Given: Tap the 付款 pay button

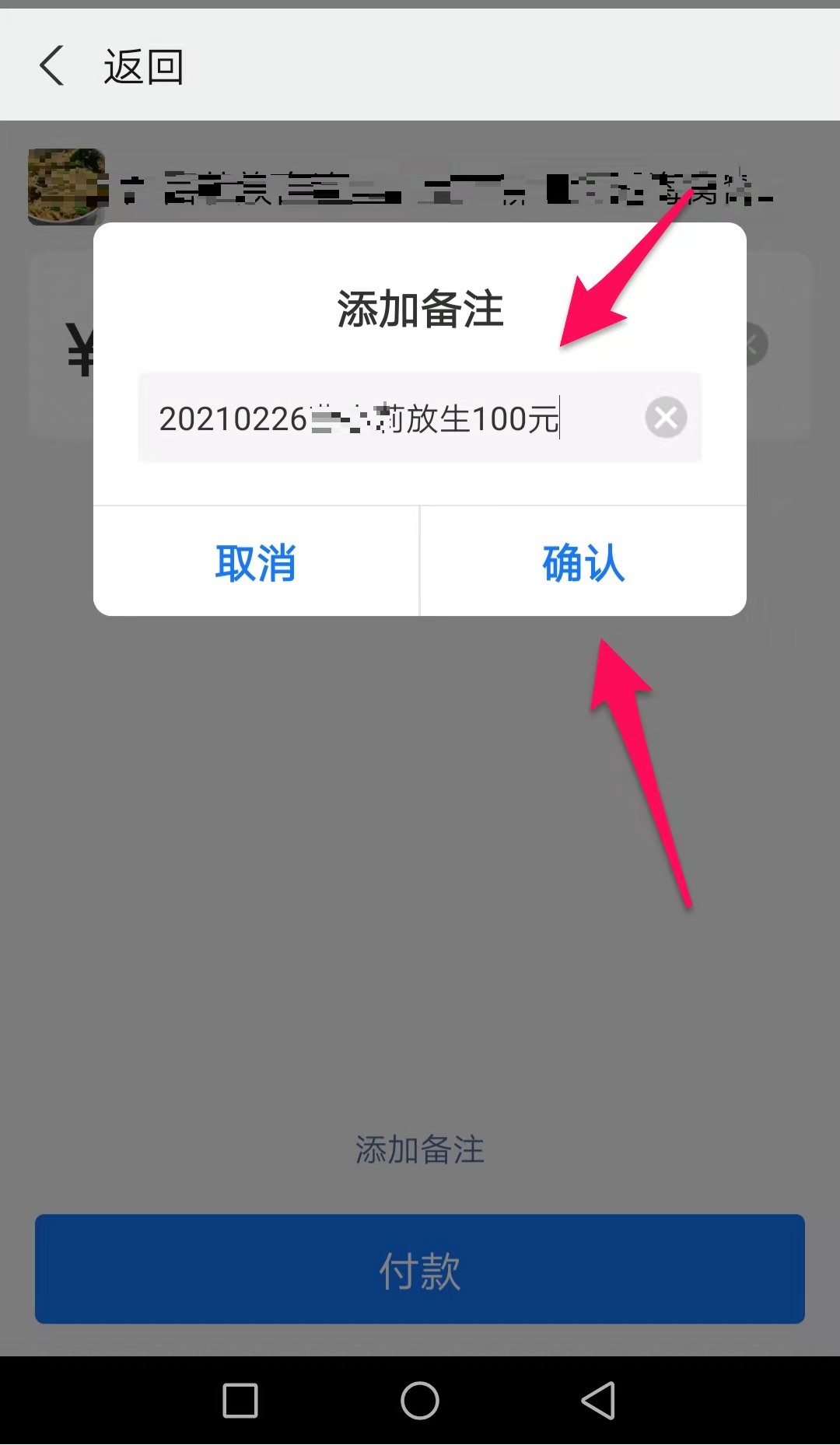Looking at the screenshot, I should (x=420, y=1269).
